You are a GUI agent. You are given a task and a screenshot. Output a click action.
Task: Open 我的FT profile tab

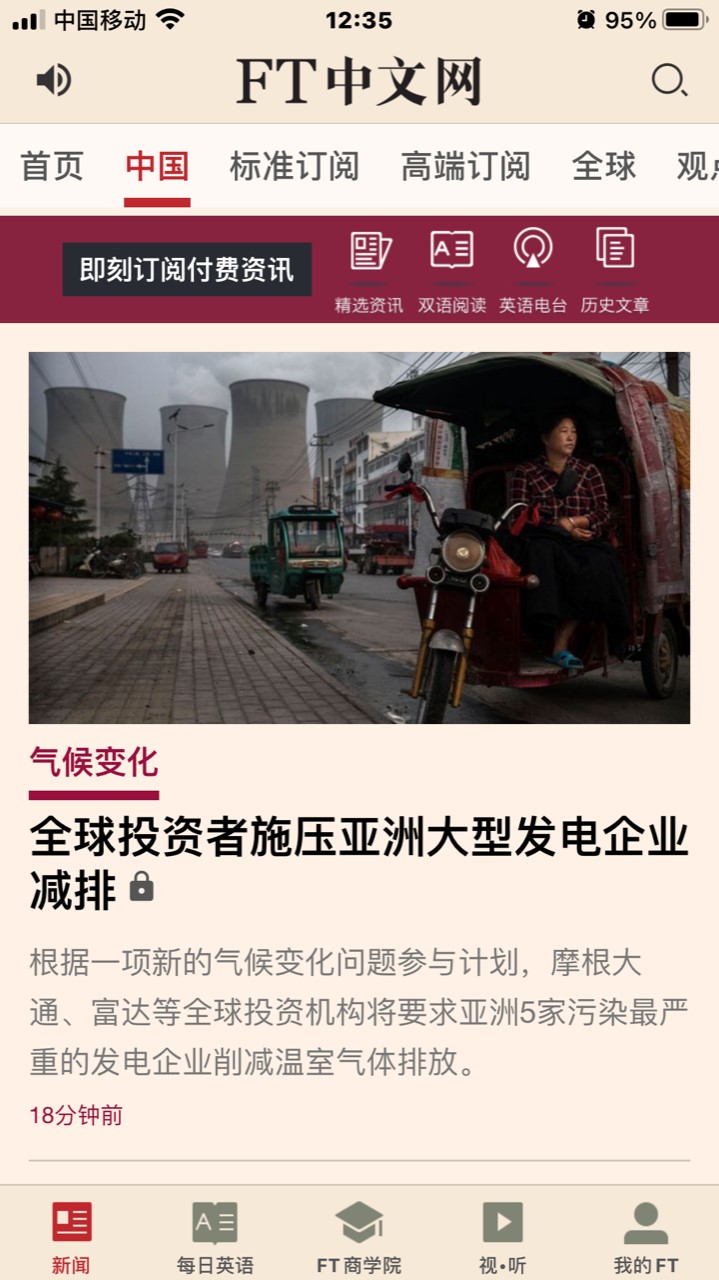[646, 1238]
